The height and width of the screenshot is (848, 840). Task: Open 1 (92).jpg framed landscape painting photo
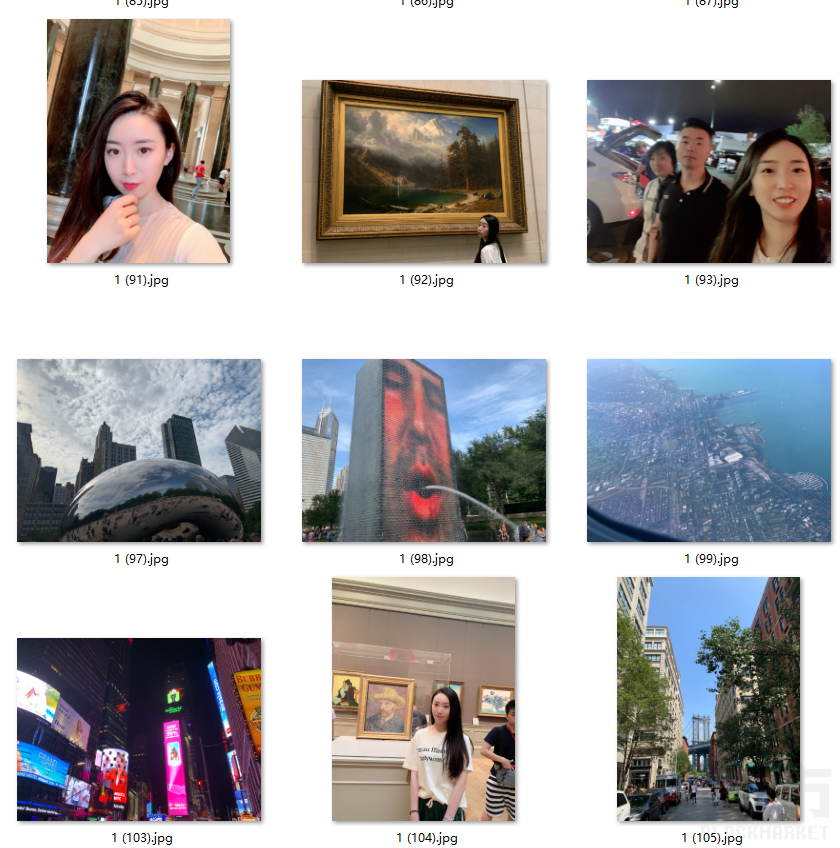tap(424, 171)
